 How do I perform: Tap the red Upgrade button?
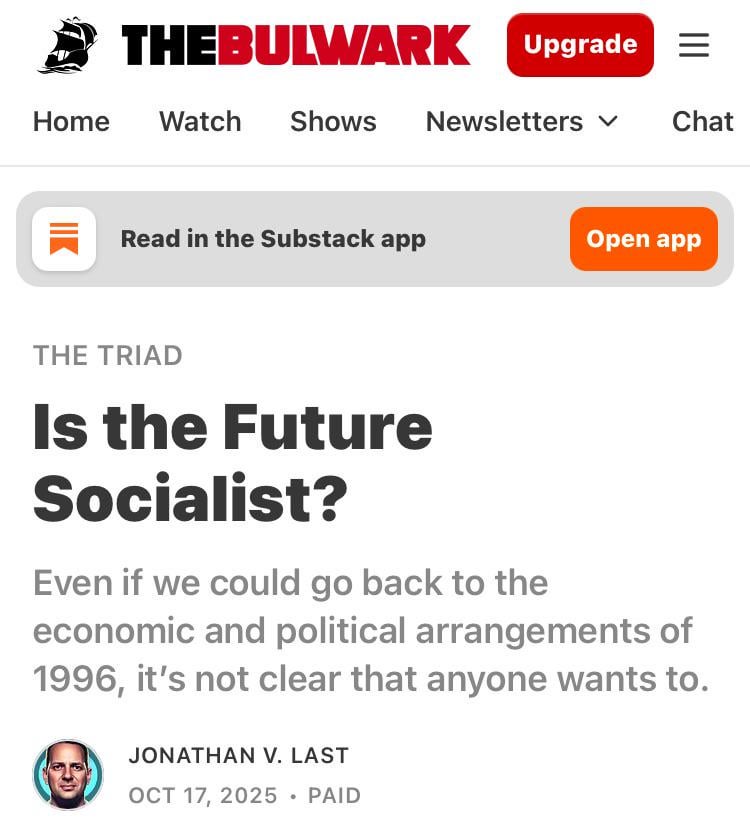pyautogui.click(x=580, y=45)
